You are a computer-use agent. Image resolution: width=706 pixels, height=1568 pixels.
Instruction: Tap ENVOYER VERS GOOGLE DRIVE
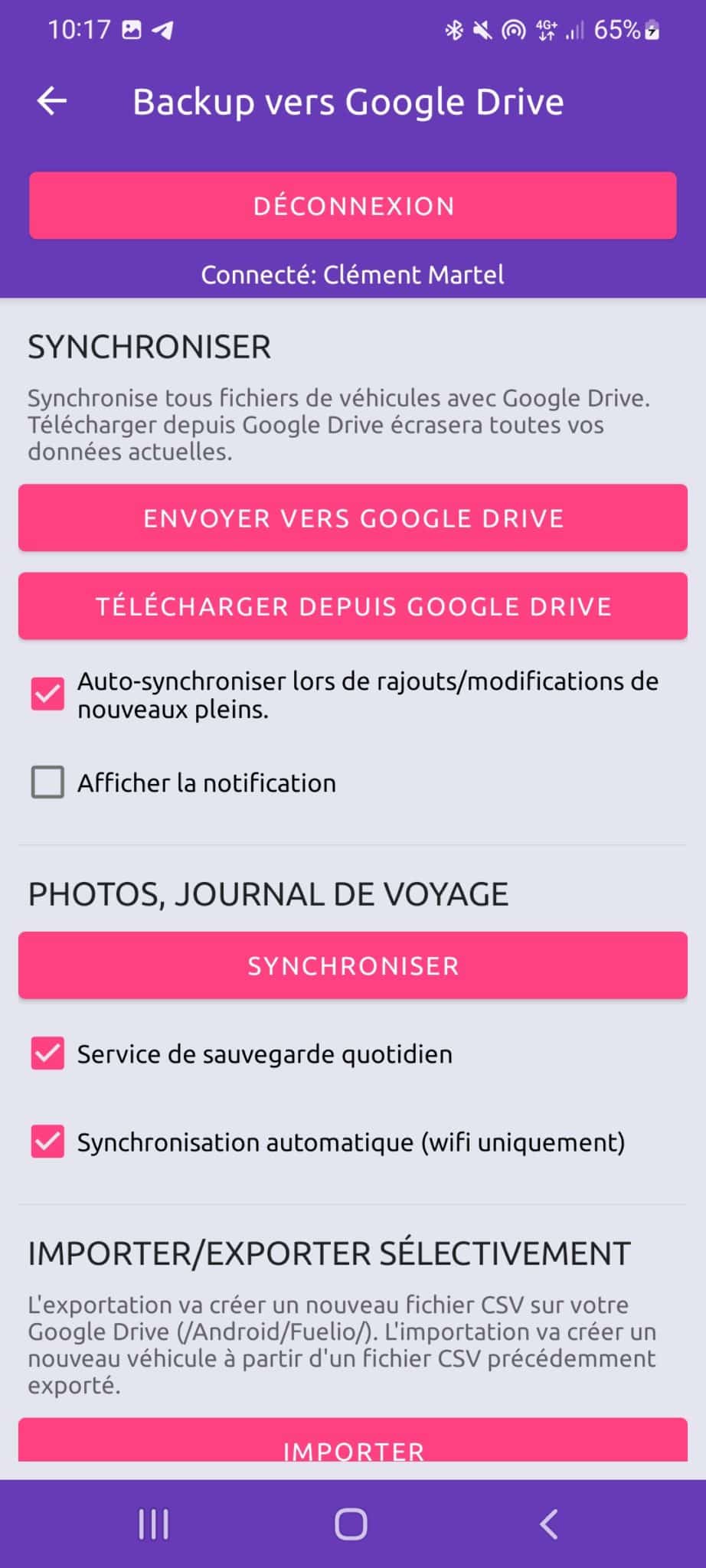[x=352, y=518]
